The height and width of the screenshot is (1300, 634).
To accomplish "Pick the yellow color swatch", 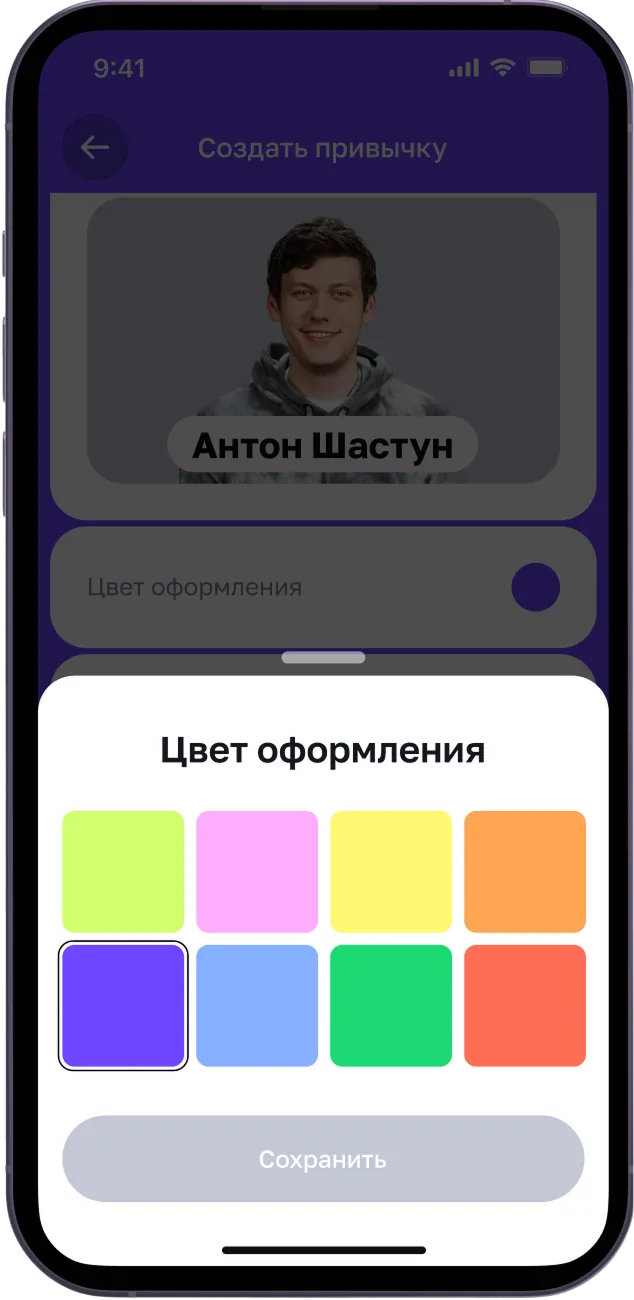I will (391, 872).
